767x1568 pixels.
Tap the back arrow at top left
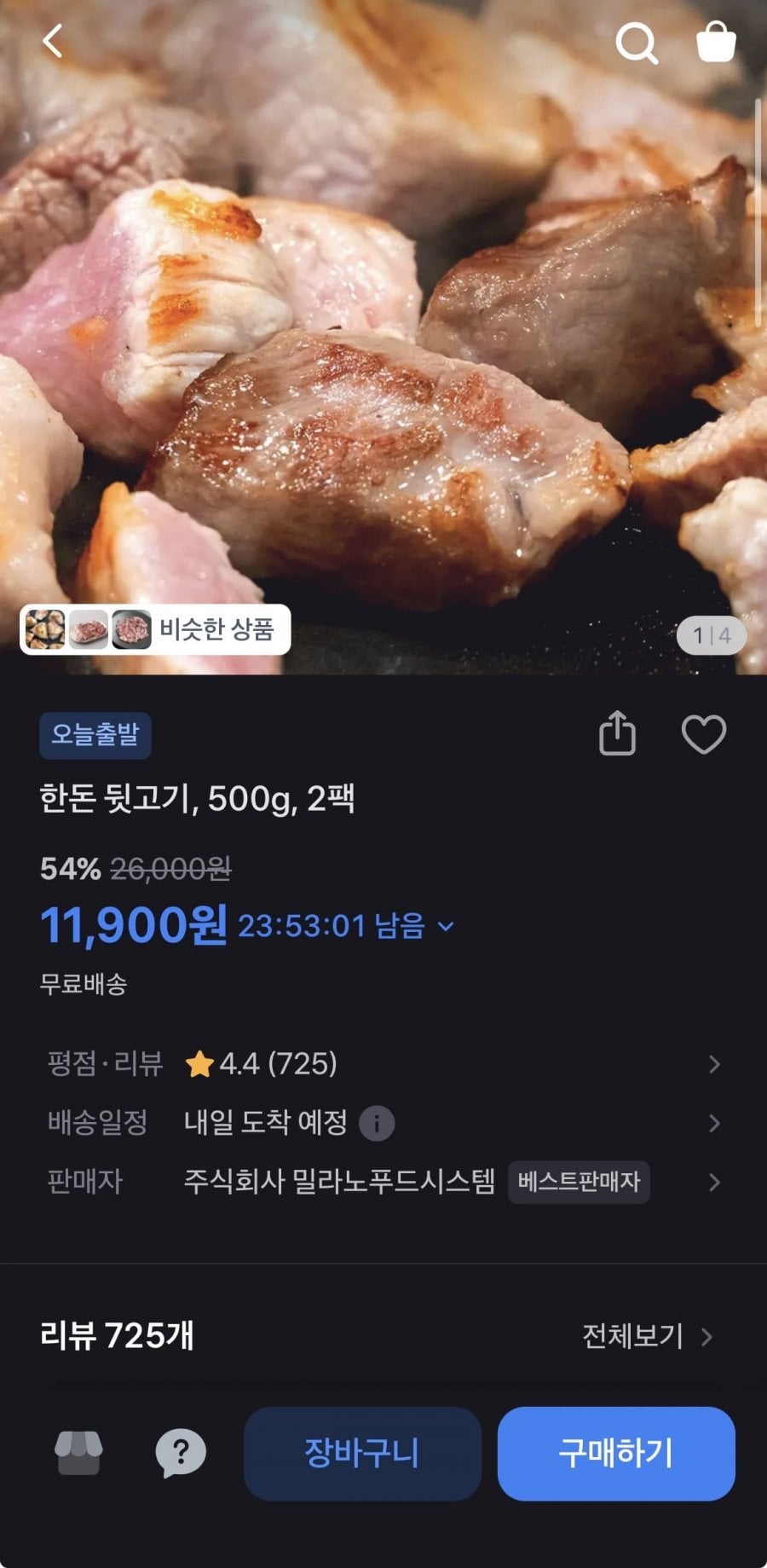(x=53, y=42)
